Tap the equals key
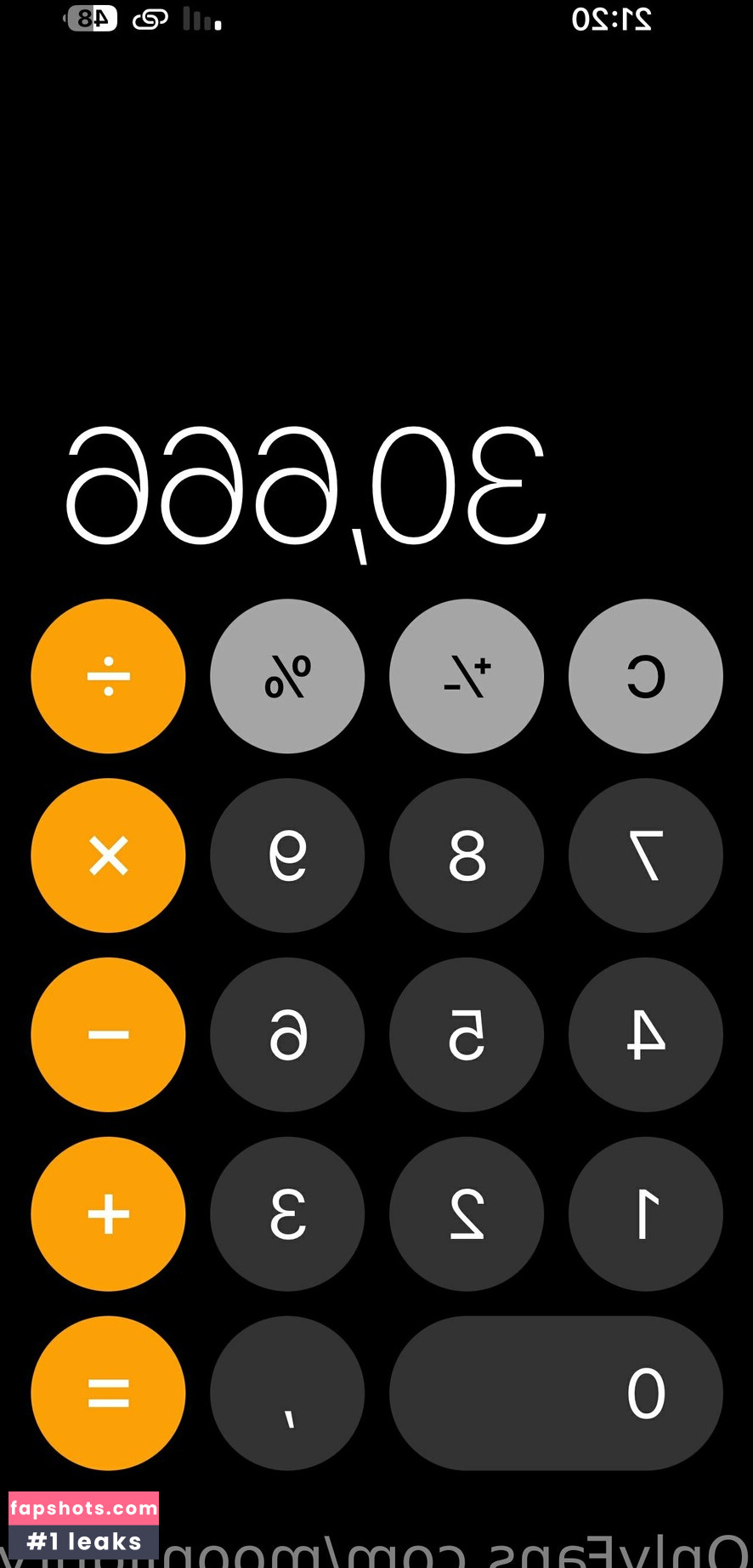753x1568 pixels. point(108,1394)
